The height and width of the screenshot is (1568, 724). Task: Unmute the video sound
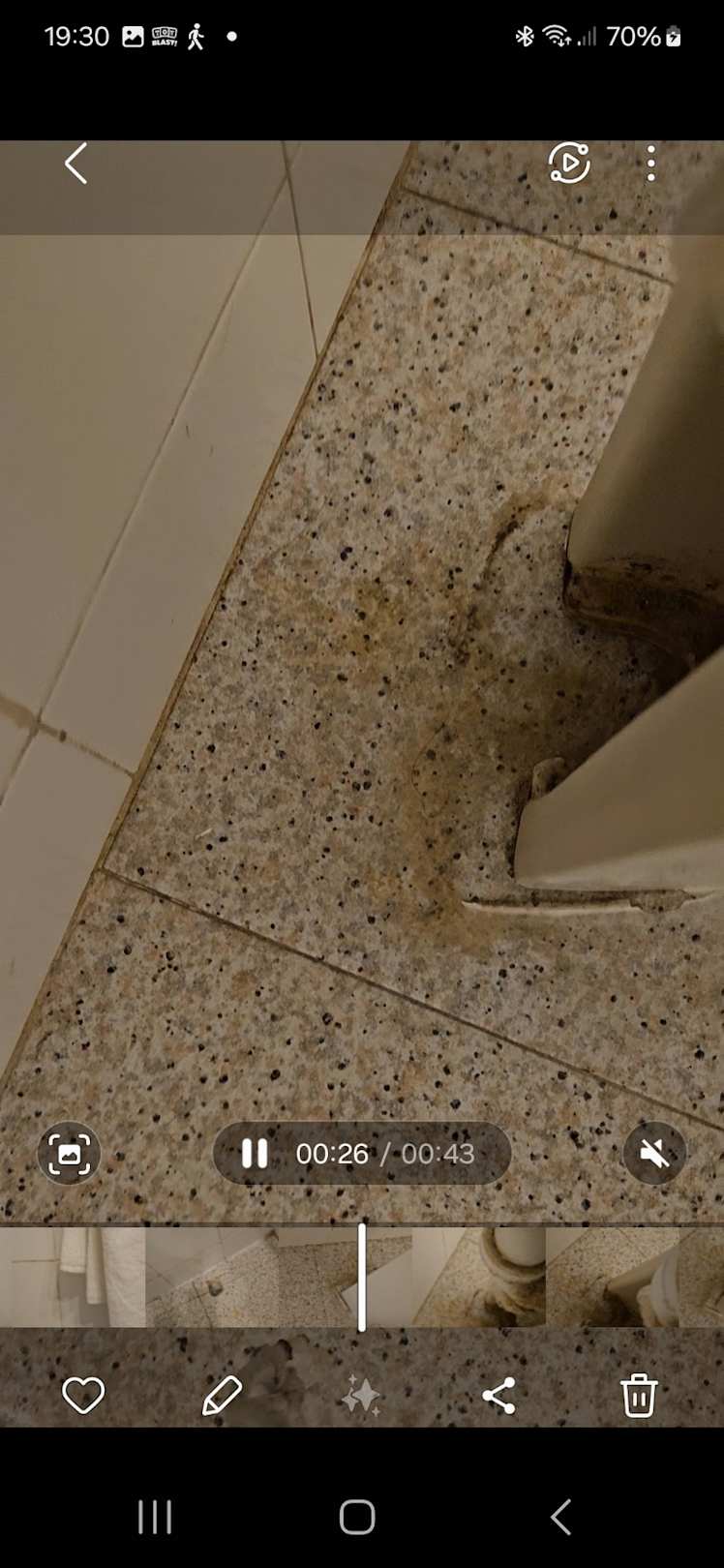click(654, 1154)
